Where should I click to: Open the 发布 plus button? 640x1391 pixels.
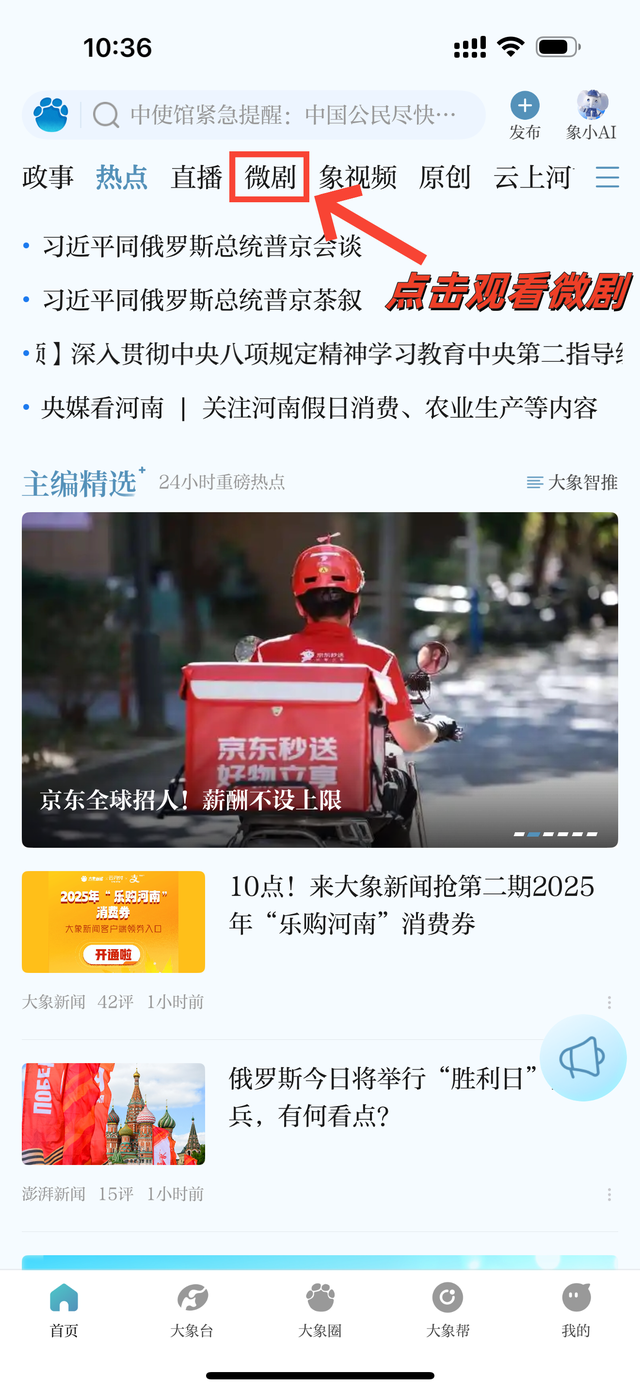click(x=525, y=116)
